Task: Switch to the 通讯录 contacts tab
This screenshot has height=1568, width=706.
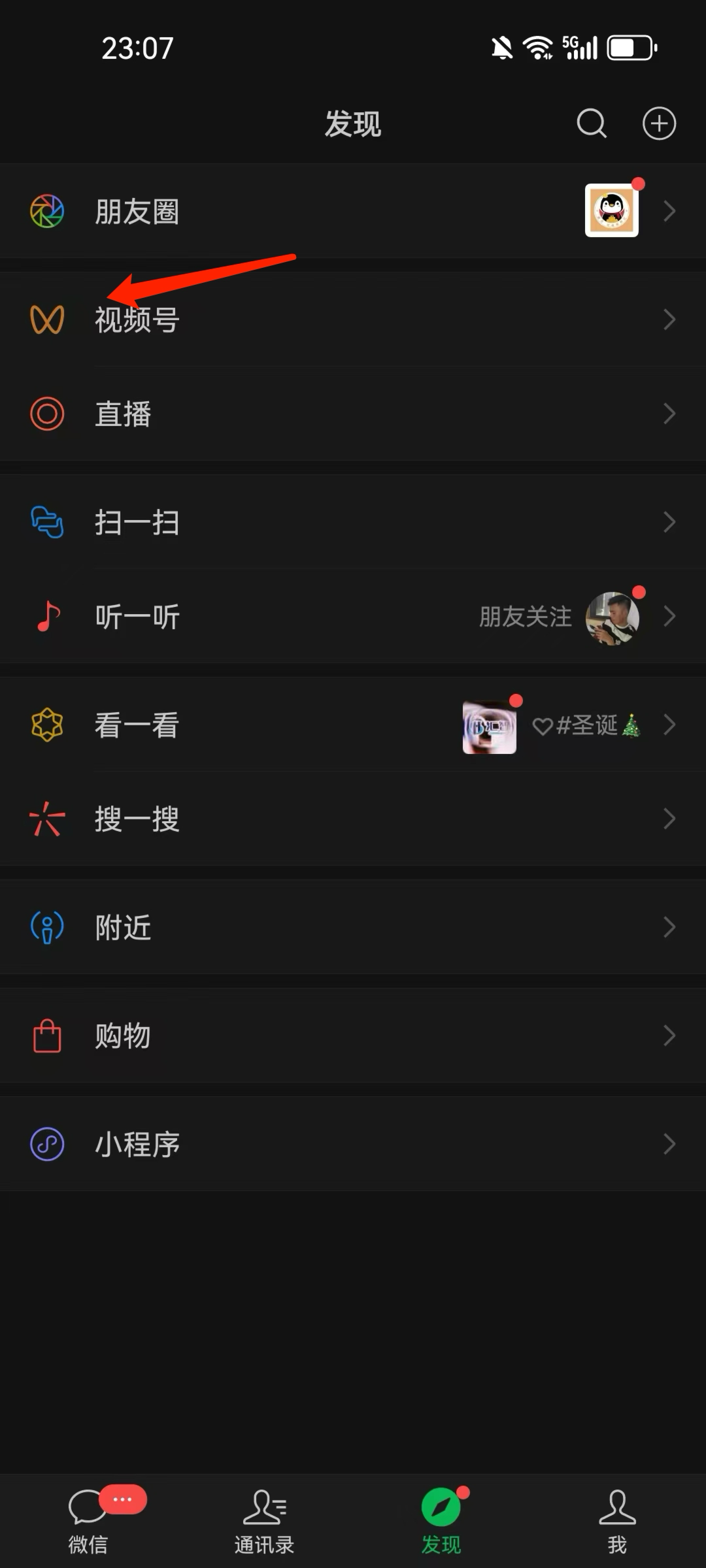Action: 265,1520
